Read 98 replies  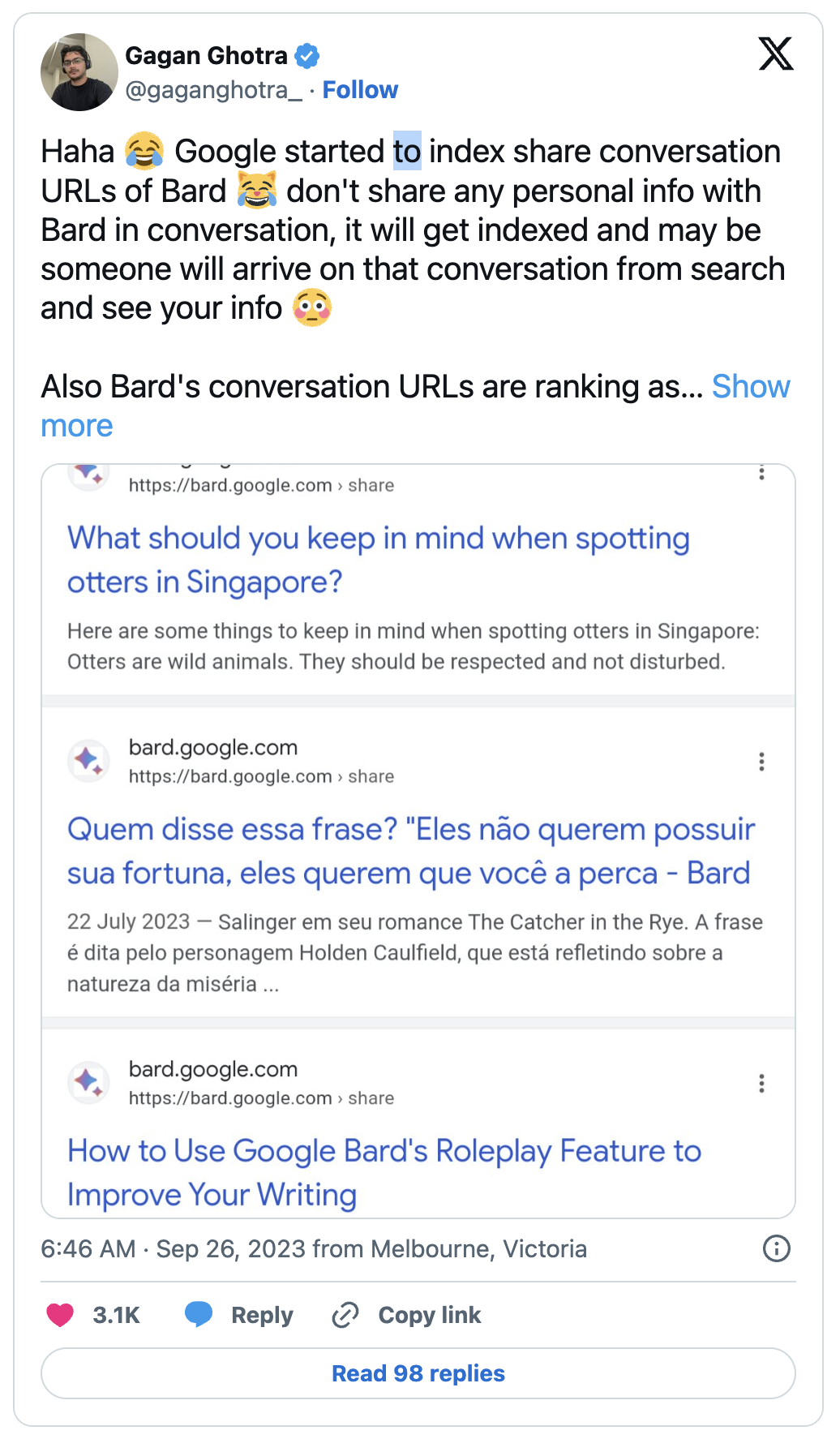tap(418, 1373)
